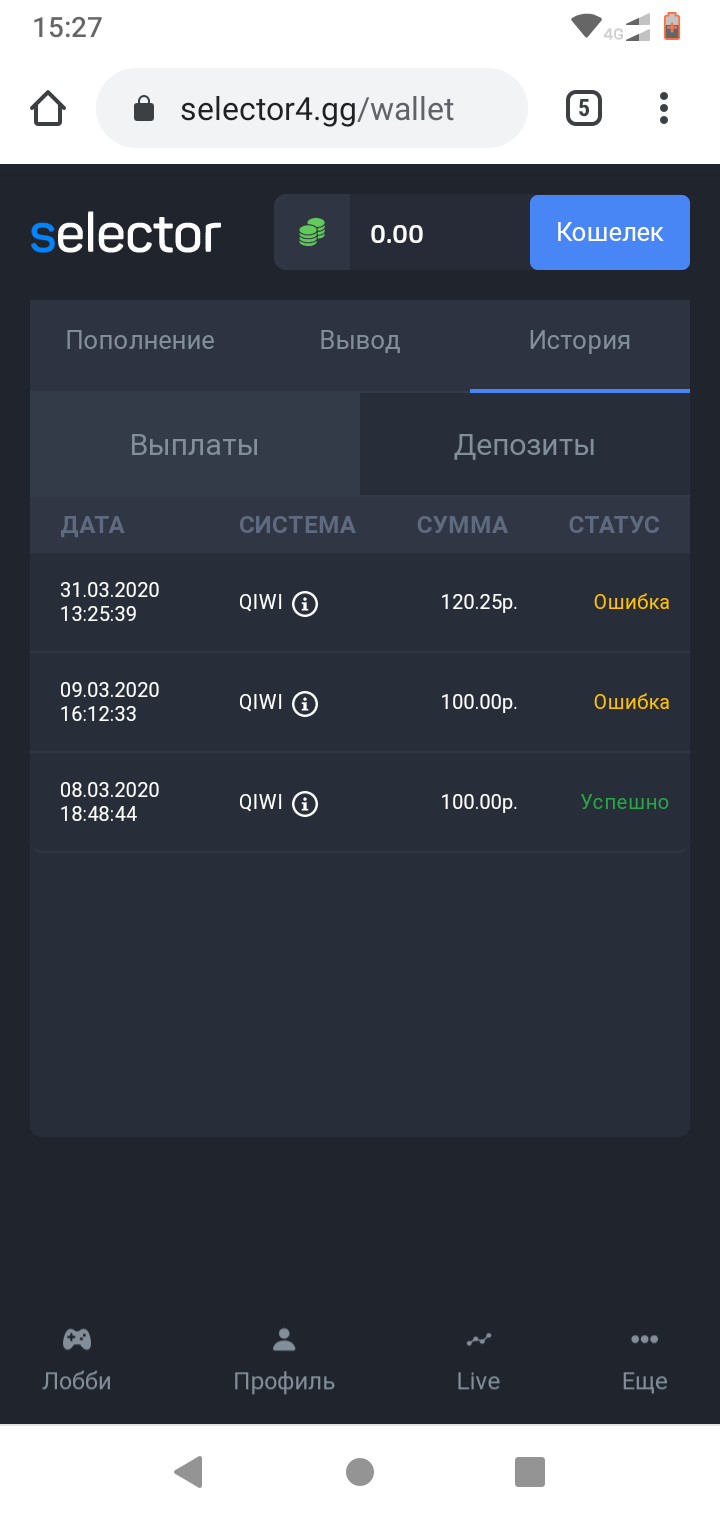
Task: Go back with the system back button
Action: 188,1472
